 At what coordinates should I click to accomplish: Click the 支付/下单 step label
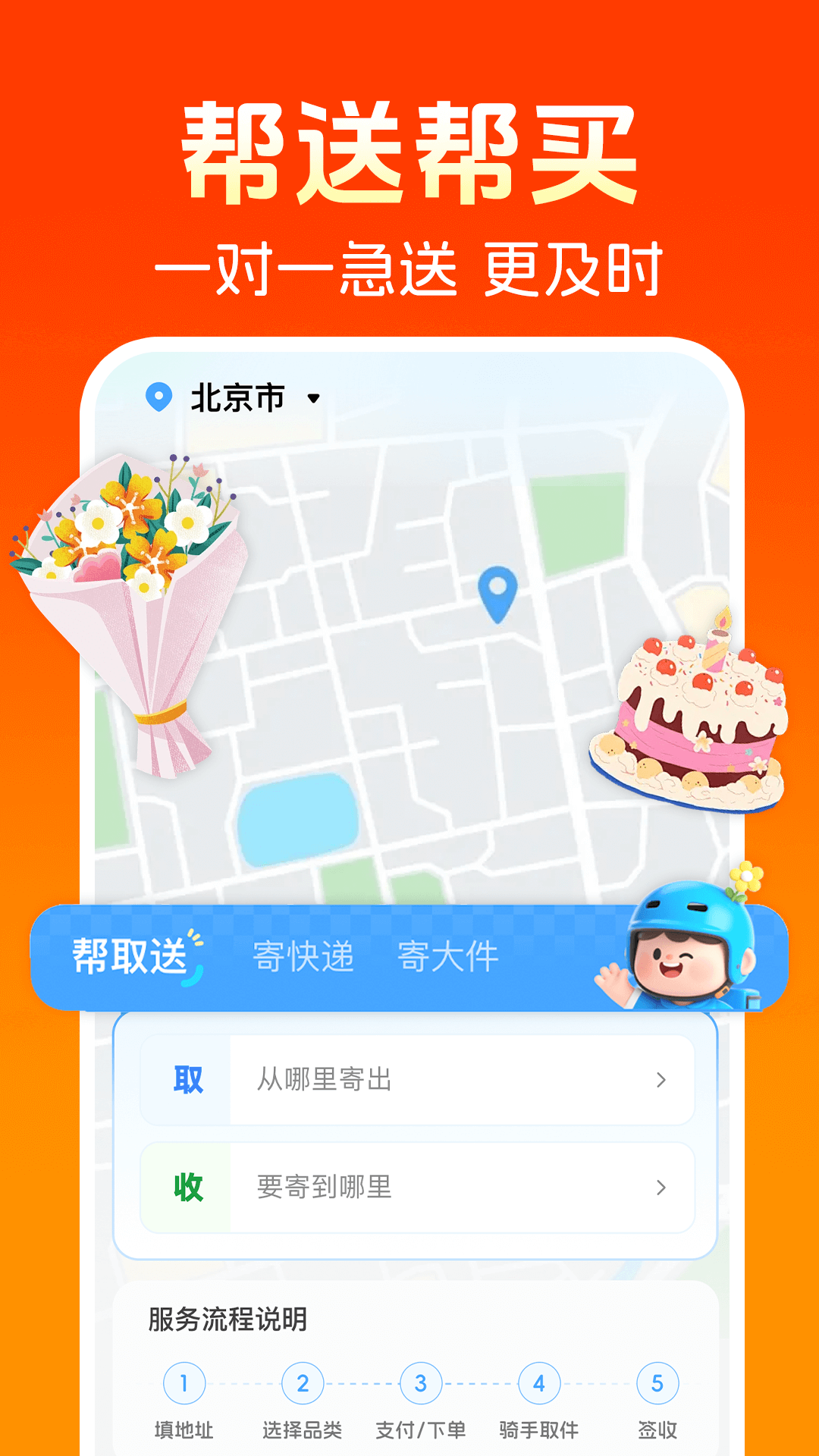[x=420, y=1430]
